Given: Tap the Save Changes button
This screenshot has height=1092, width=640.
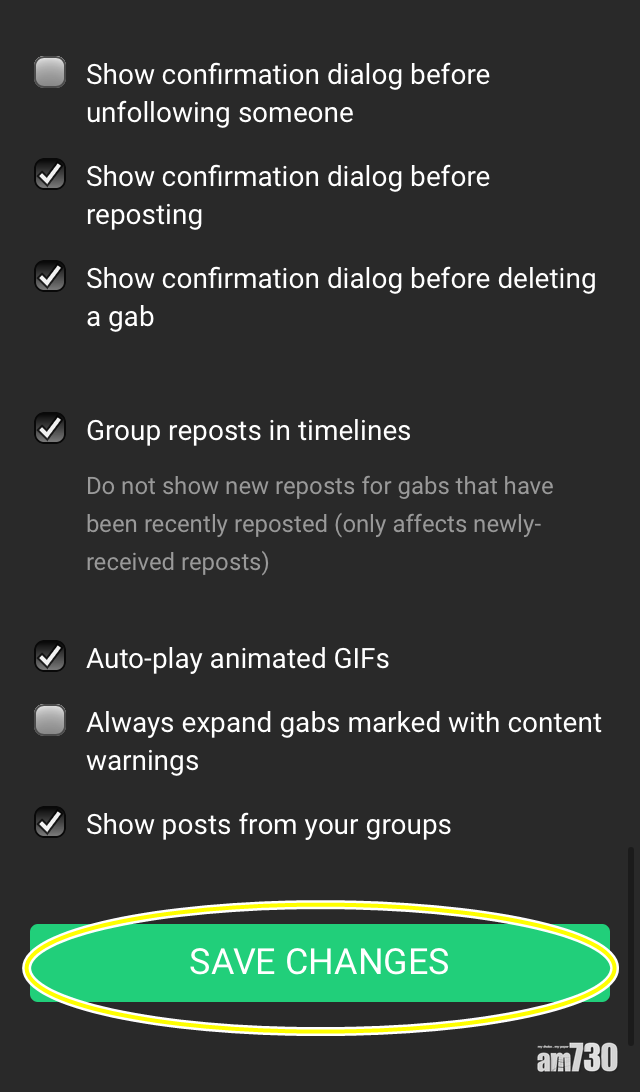Looking at the screenshot, I should tap(319, 962).
